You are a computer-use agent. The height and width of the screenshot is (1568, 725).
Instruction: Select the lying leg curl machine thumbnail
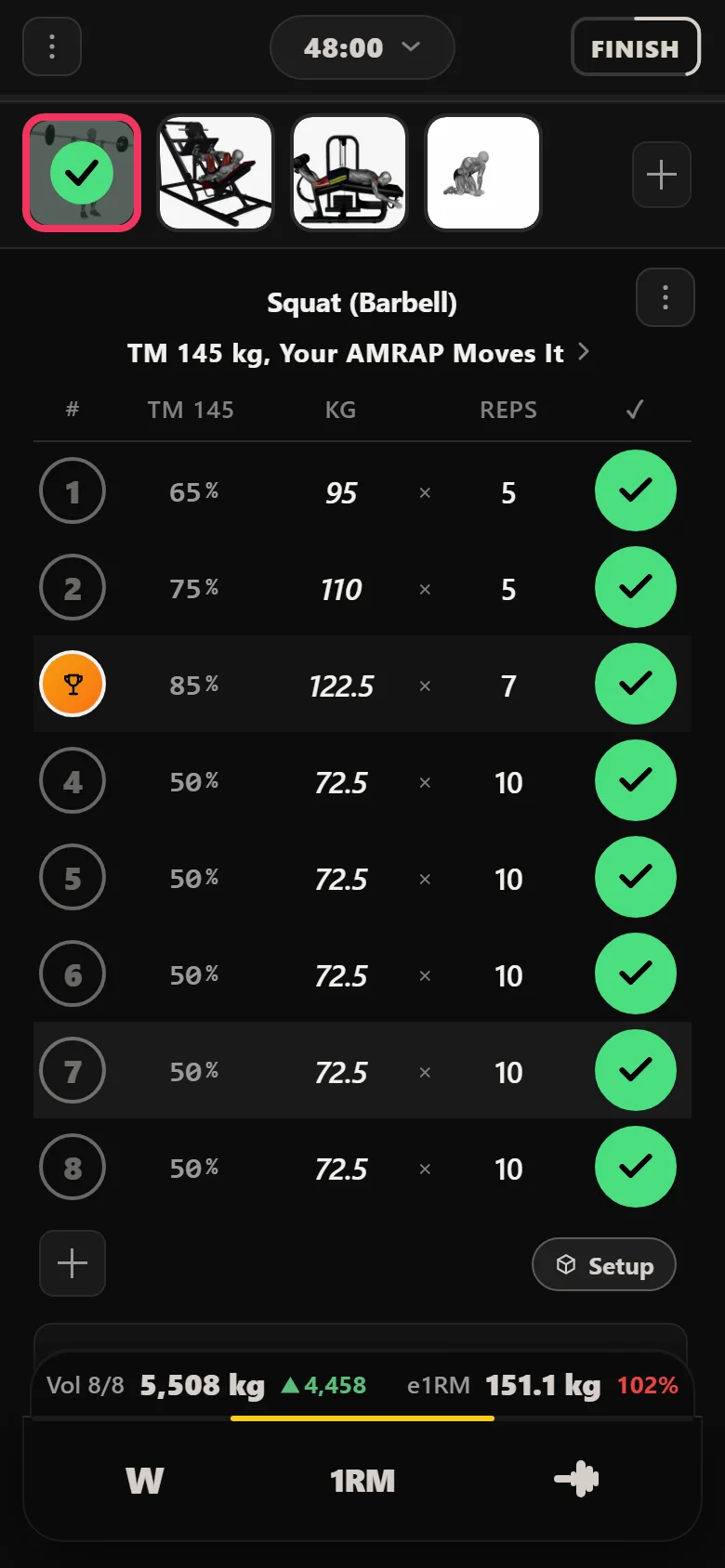[349, 173]
